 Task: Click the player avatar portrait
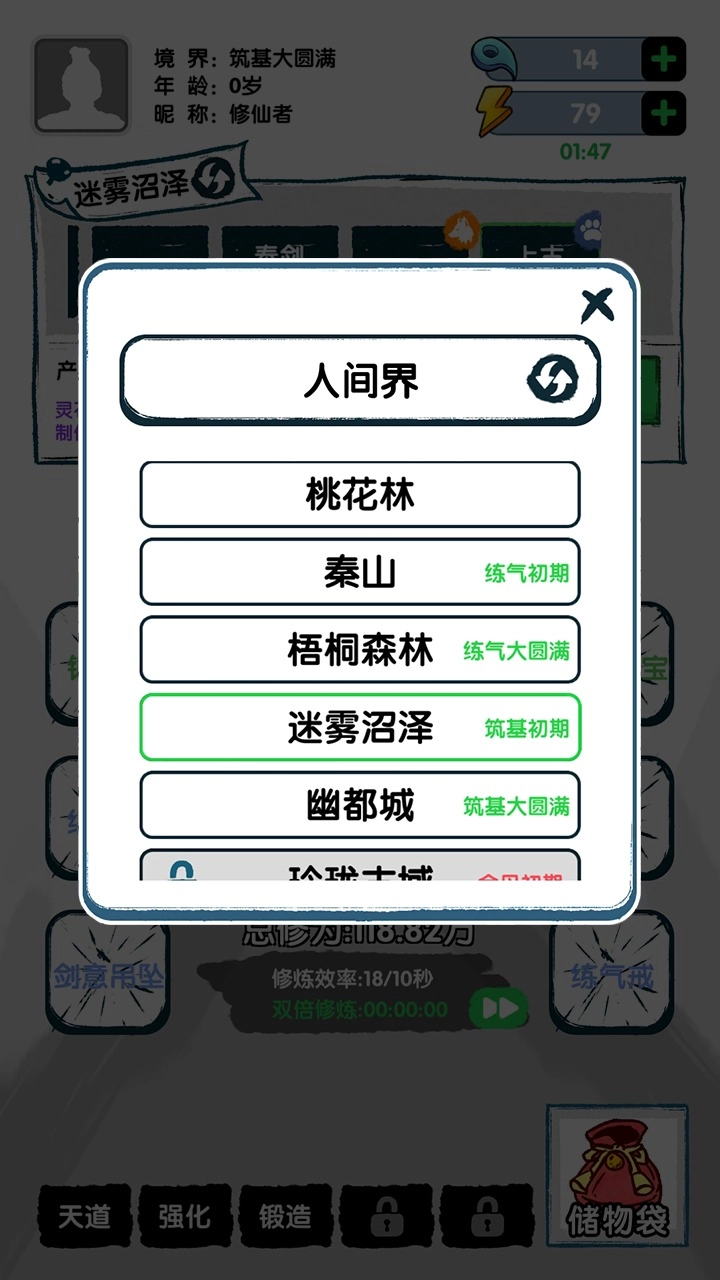[79, 84]
